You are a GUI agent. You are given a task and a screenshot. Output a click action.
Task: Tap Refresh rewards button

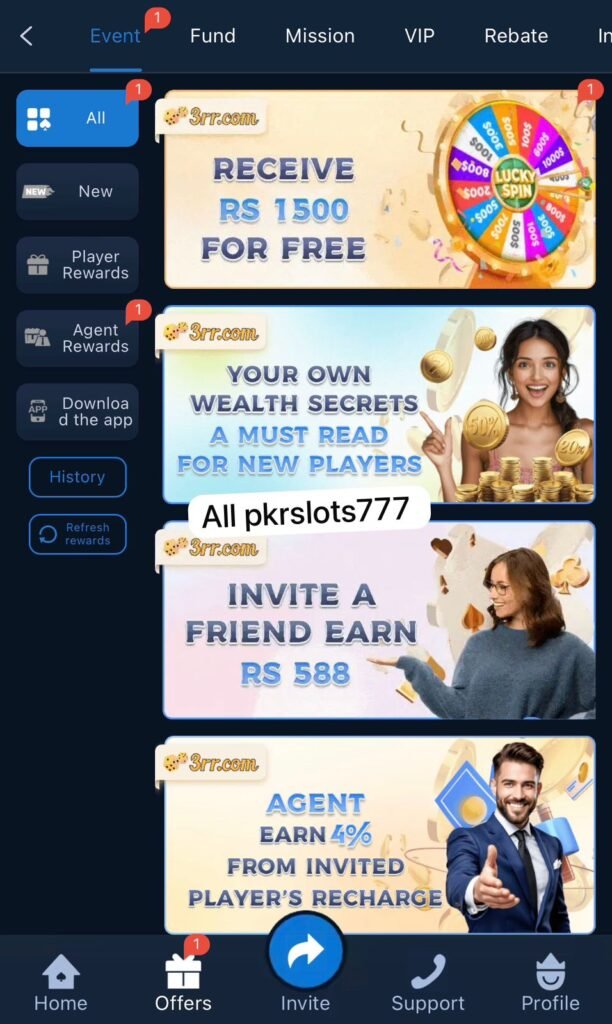[x=78, y=534]
